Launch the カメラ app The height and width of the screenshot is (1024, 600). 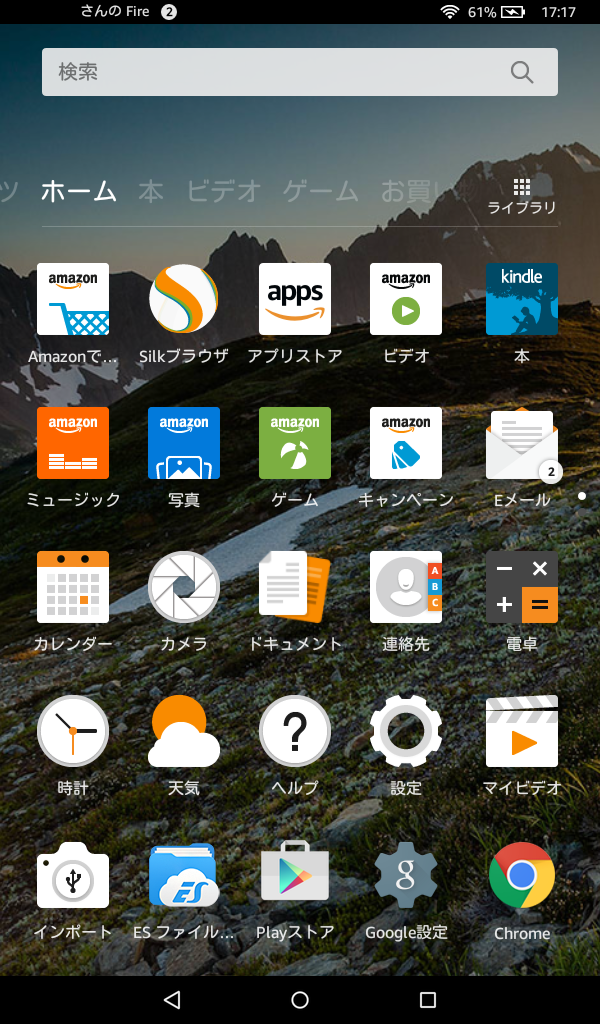pos(184,588)
